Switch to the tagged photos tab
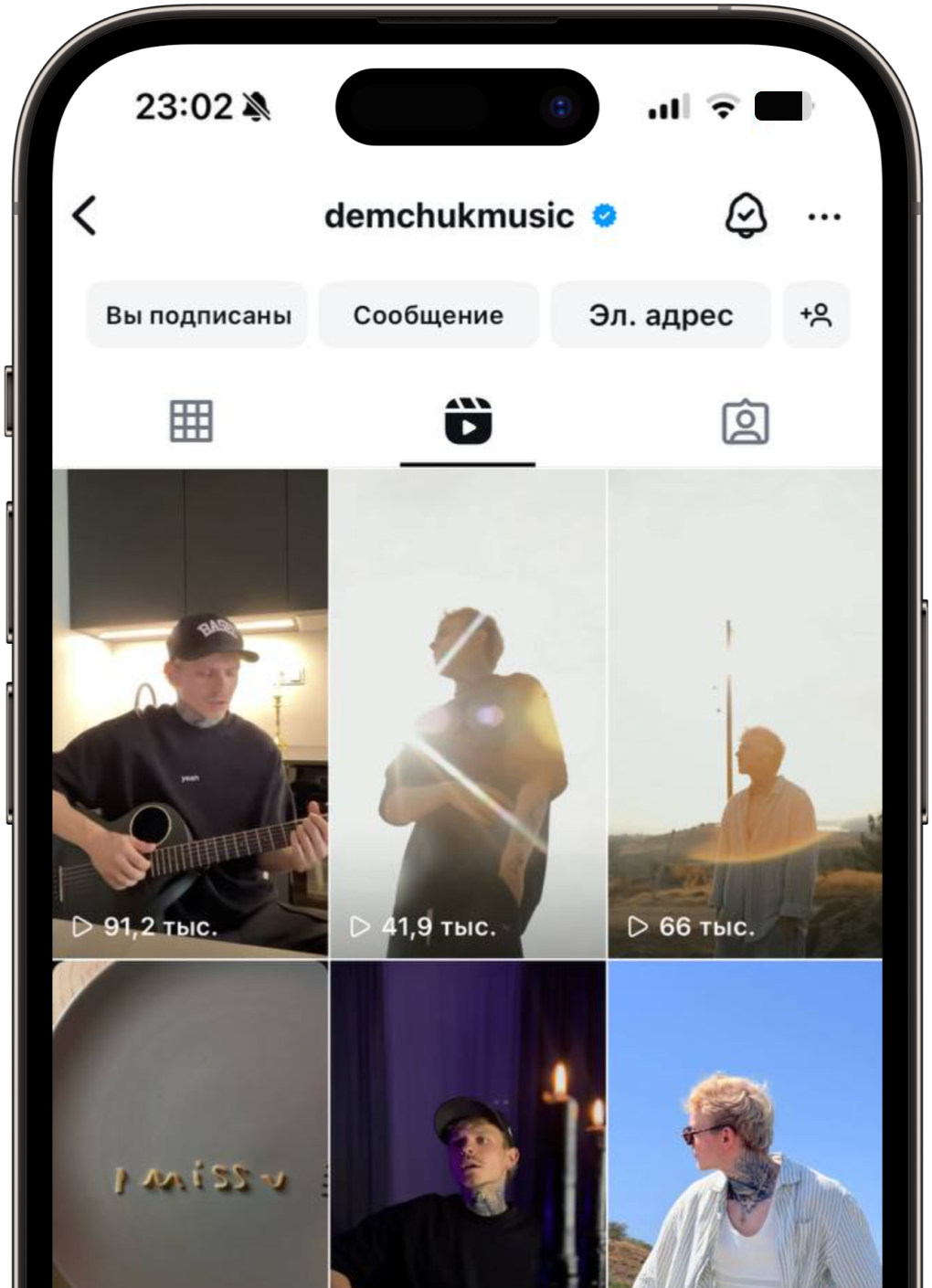Screen dimensions: 932x1288 tap(746, 421)
